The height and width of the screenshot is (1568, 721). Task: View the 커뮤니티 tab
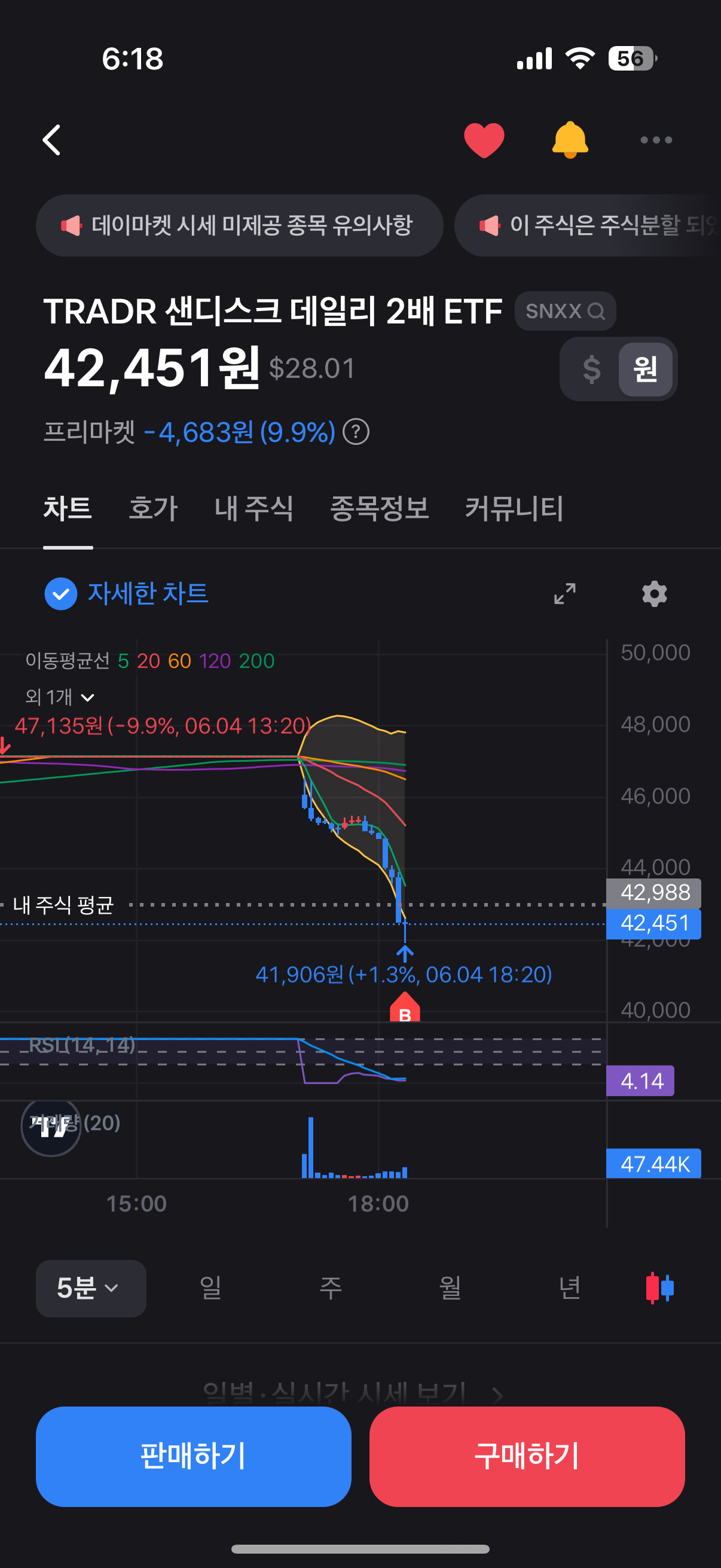(x=514, y=508)
